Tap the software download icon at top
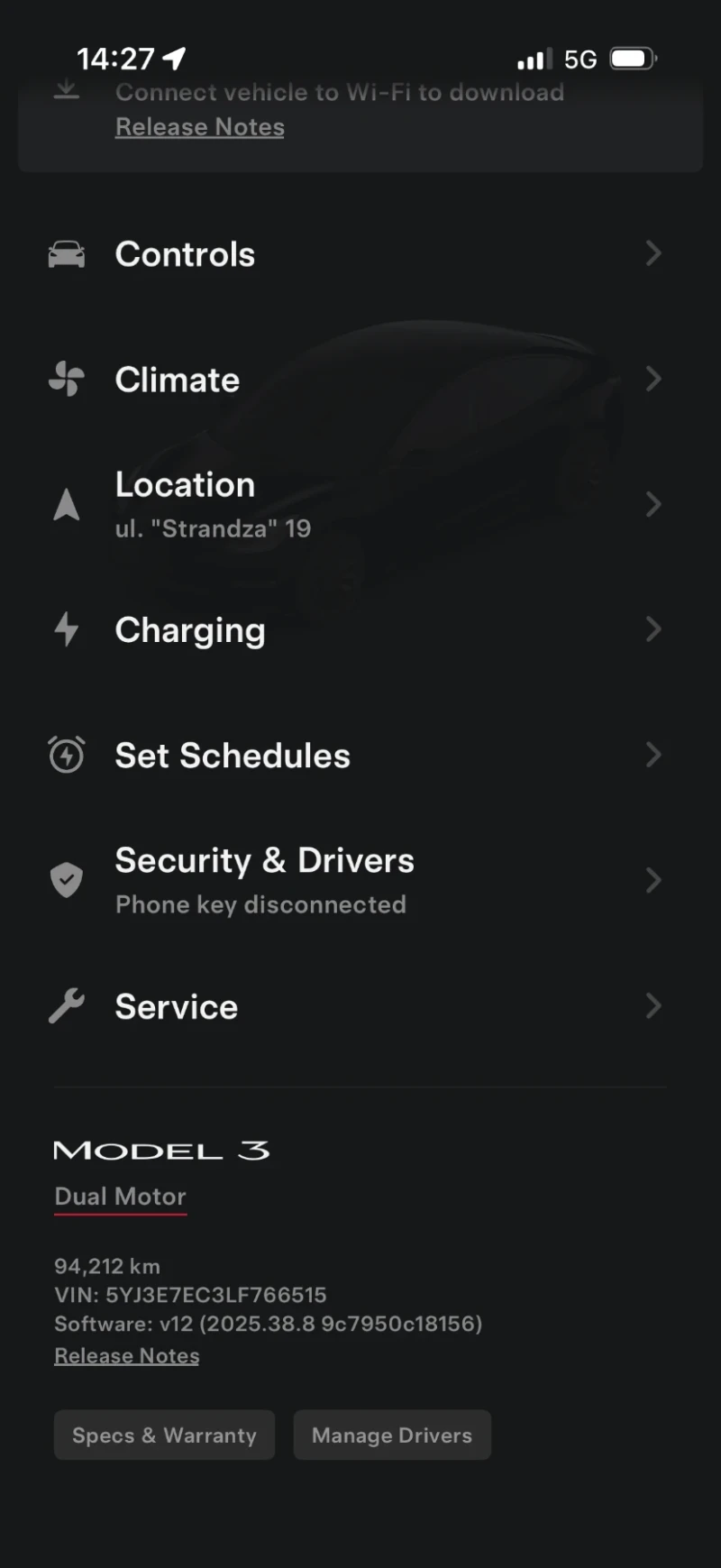The image size is (721, 1568). 67,90
